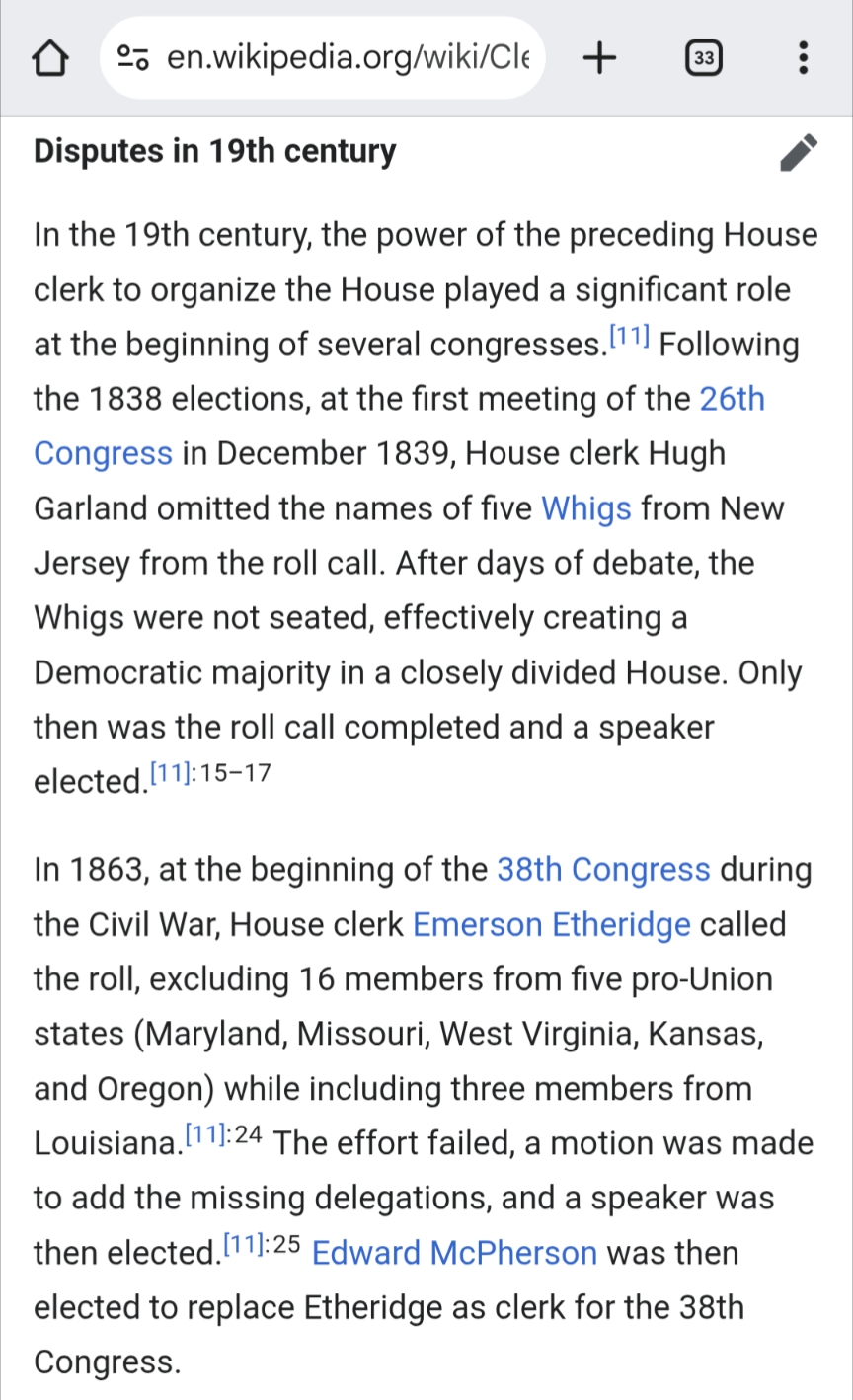Open the Edward McPherson link
The image size is (853, 1400).
tap(454, 1253)
